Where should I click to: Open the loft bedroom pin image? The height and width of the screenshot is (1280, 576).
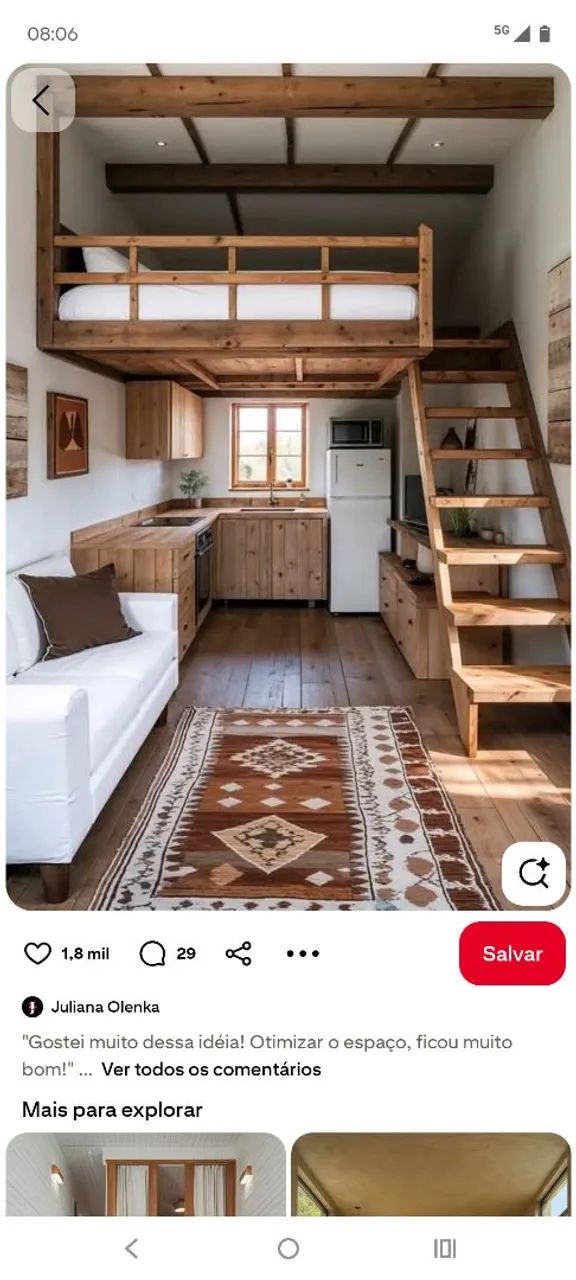click(288, 487)
